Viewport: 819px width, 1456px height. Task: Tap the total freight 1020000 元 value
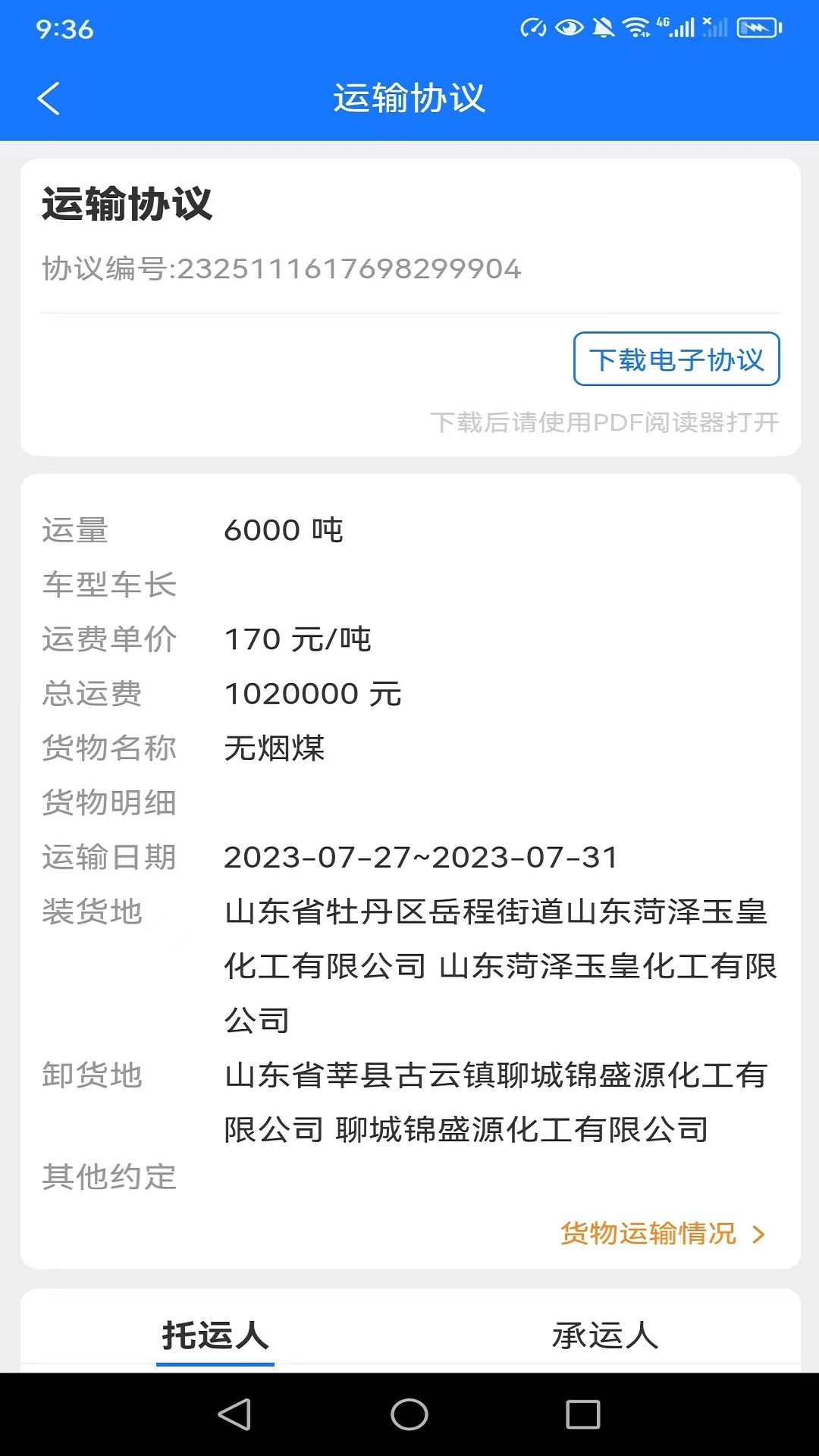tap(312, 693)
